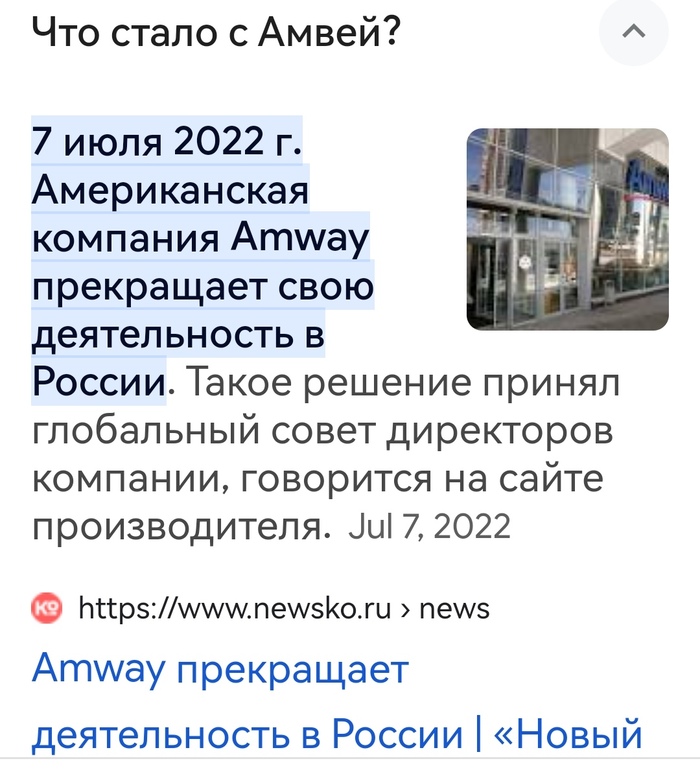Open the Amway storefront image thumbnail
Screen dimensions: 700x774
(x=567, y=229)
